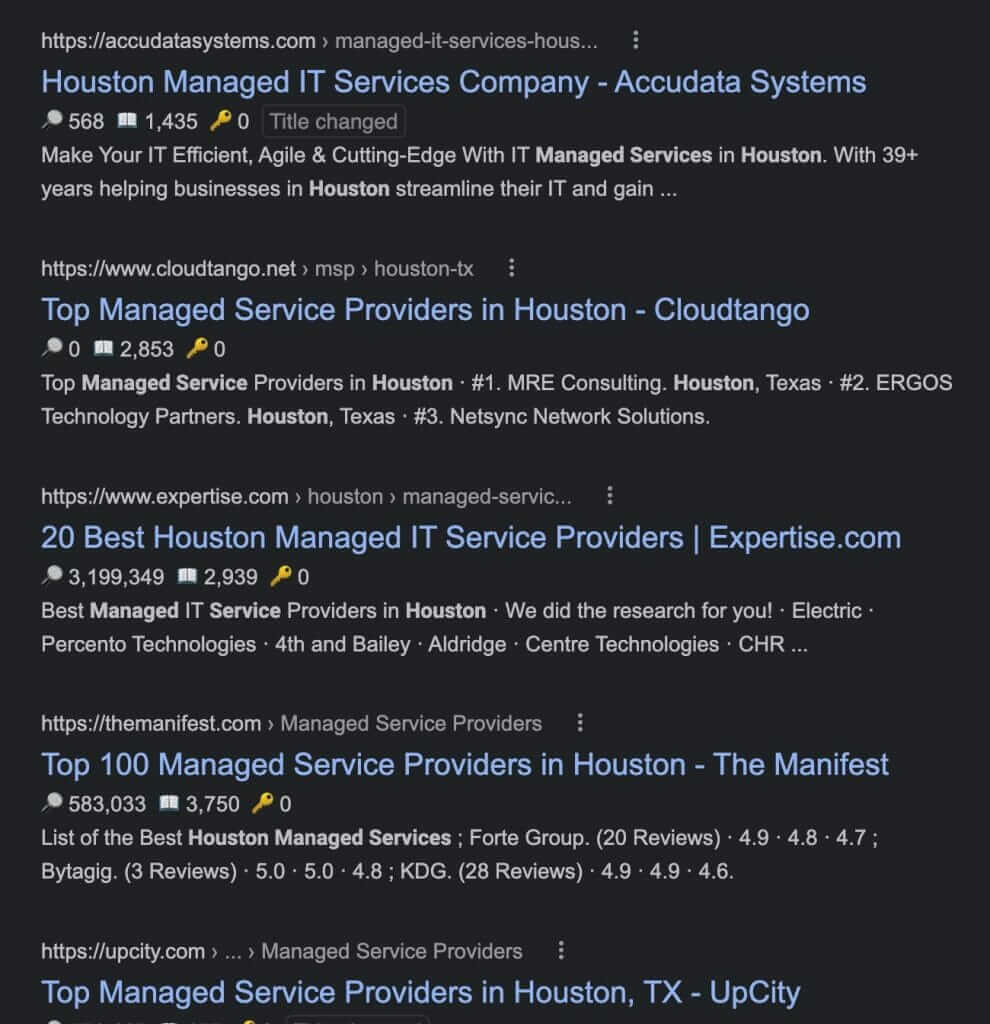
Task: Click the Title changed badge
Action: [333, 121]
